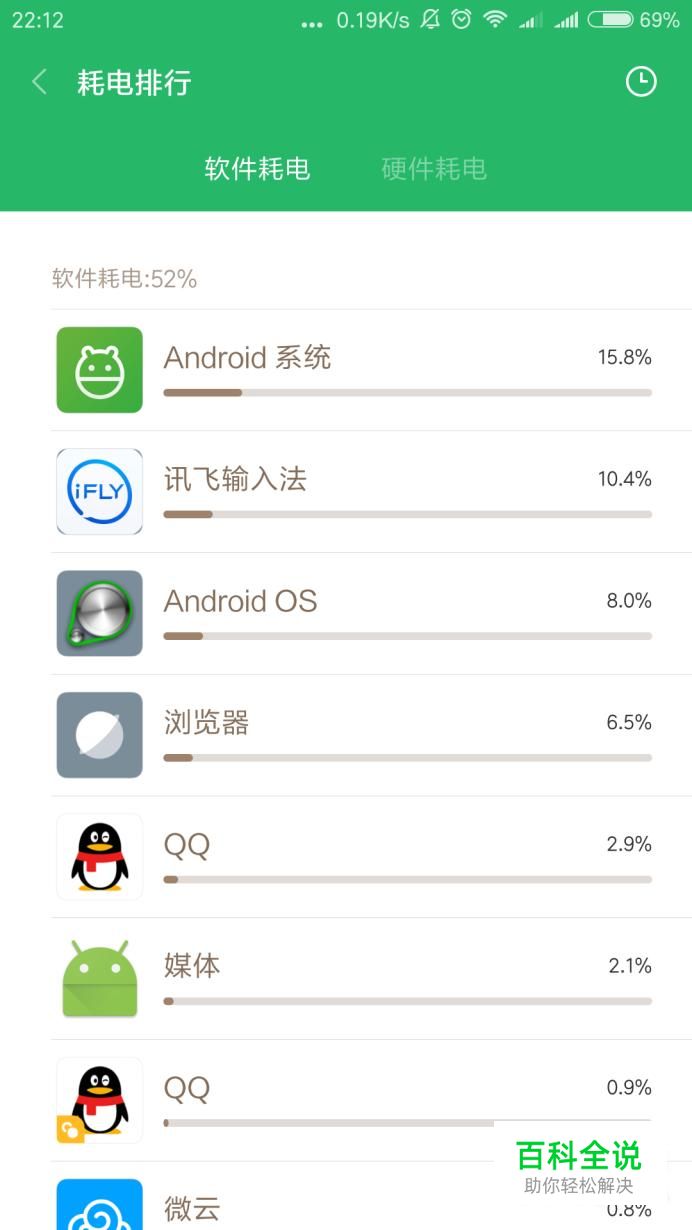Image resolution: width=692 pixels, height=1230 pixels.
Task: Show 浏览器 power usage details
Action: point(370,735)
